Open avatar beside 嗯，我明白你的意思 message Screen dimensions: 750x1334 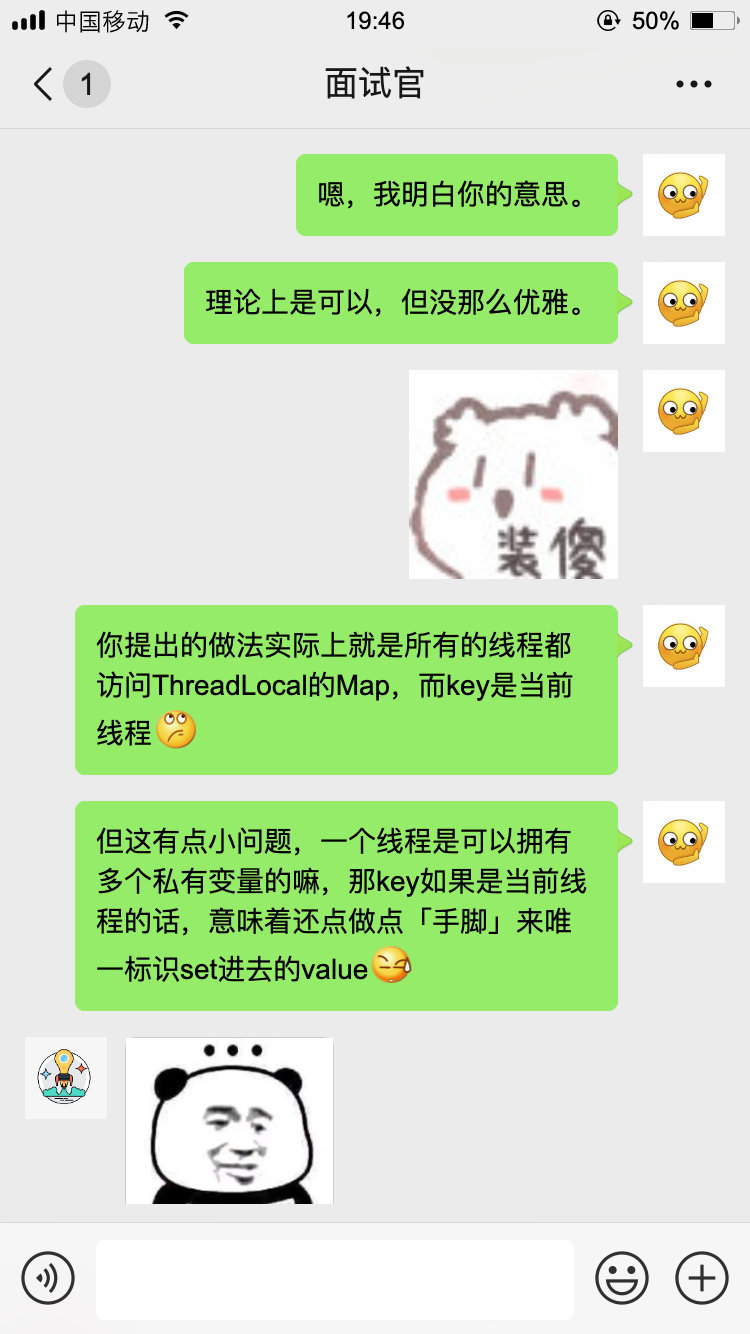[x=683, y=195]
